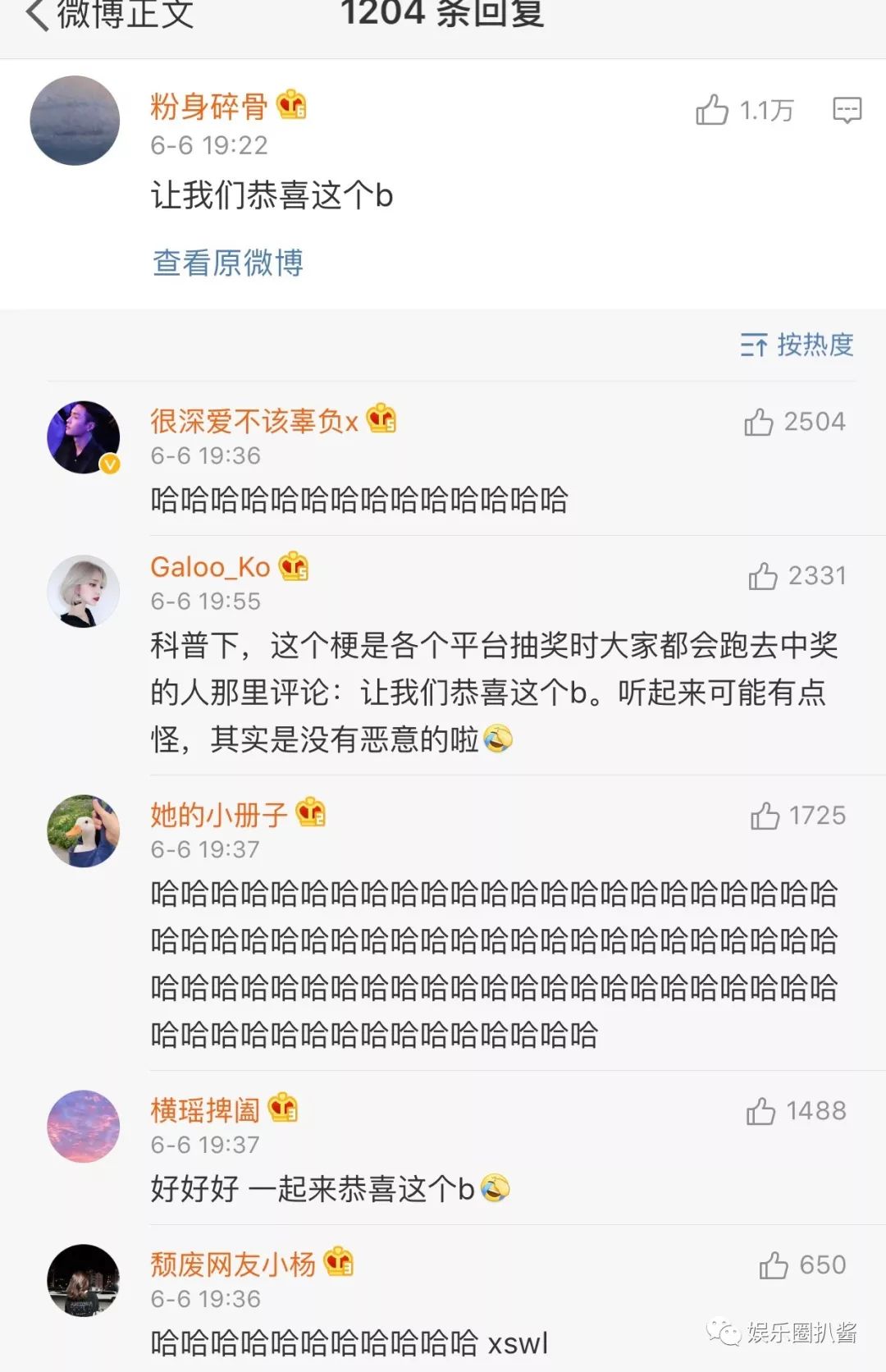Like 颓废网友小杨's reply

coord(773,1265)
